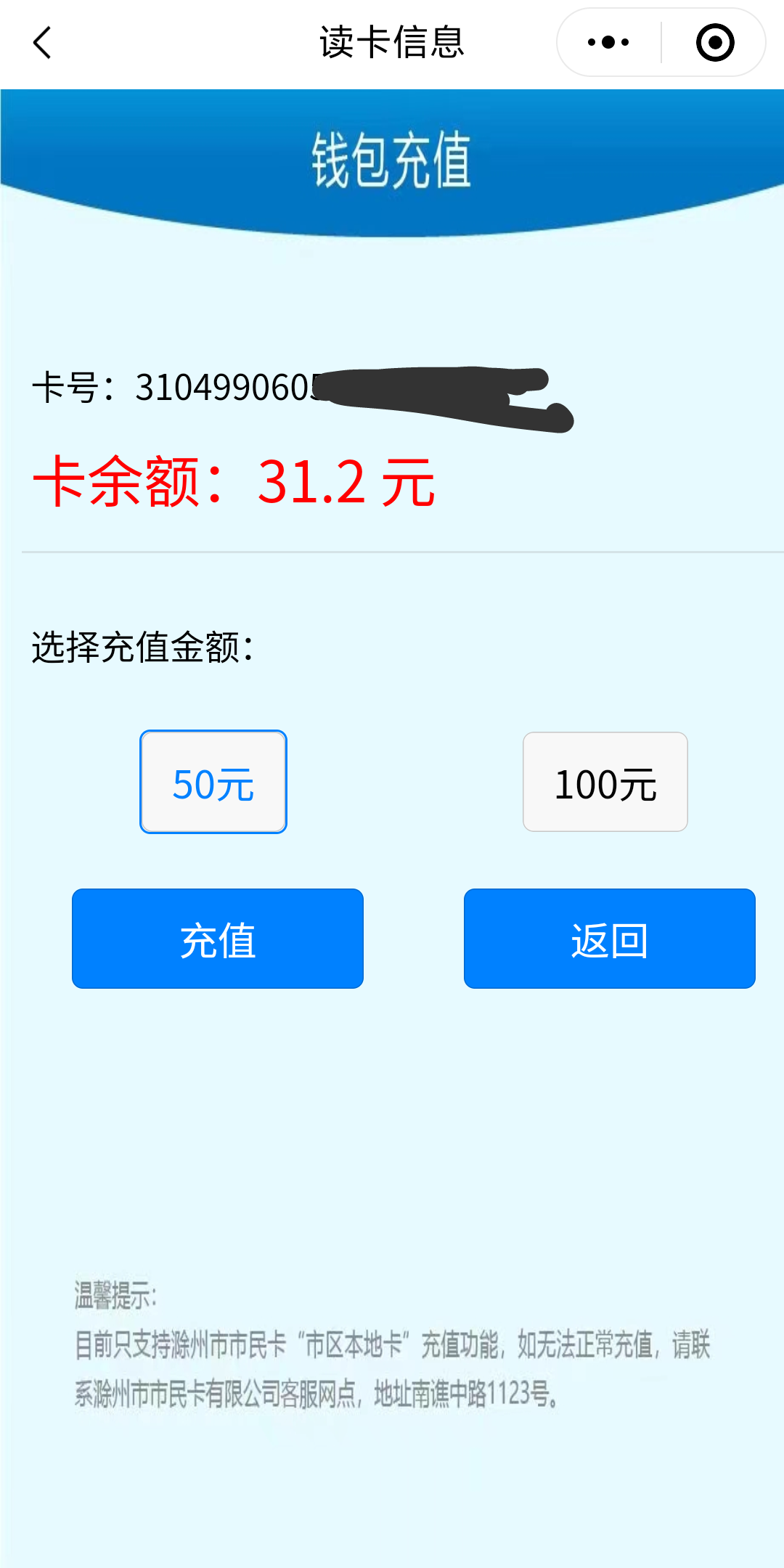
Task: Select the 50元 recharge amount
Action: click(x=213, y=782)
